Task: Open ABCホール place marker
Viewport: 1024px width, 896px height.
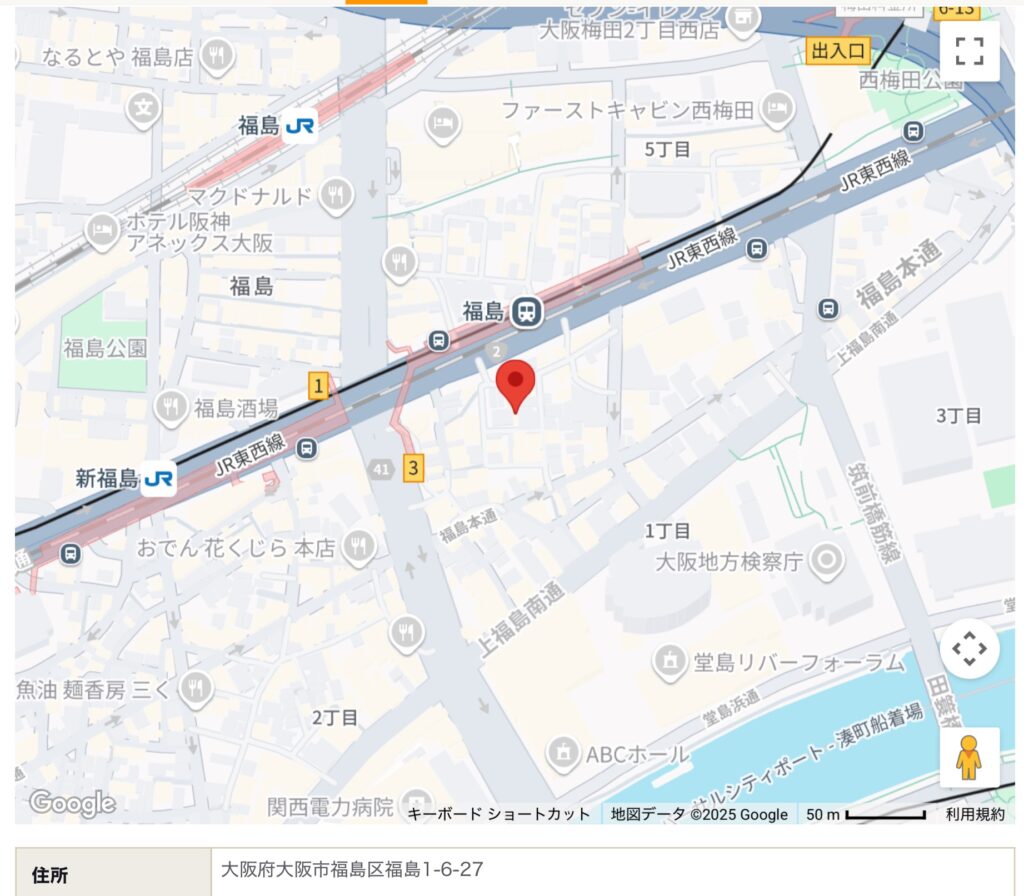Action: [x=564, y=752]
